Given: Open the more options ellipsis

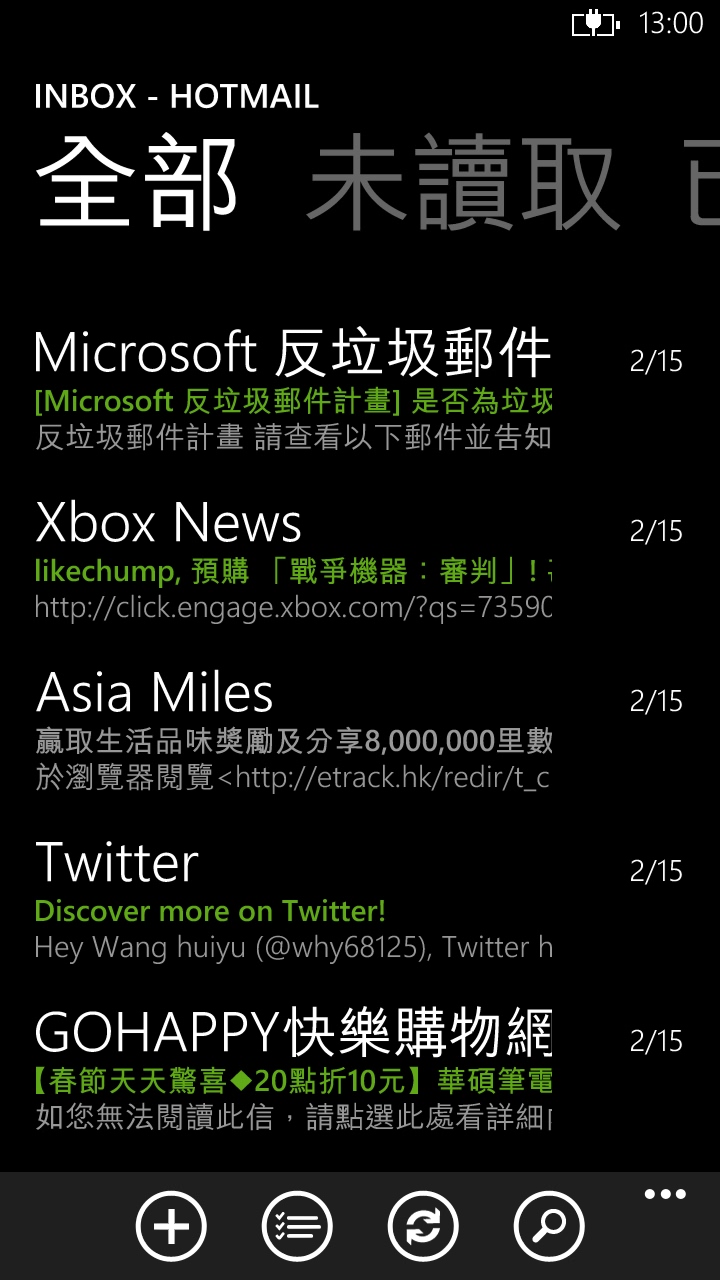Looking at the screenshot, I should click(665, 1194).
